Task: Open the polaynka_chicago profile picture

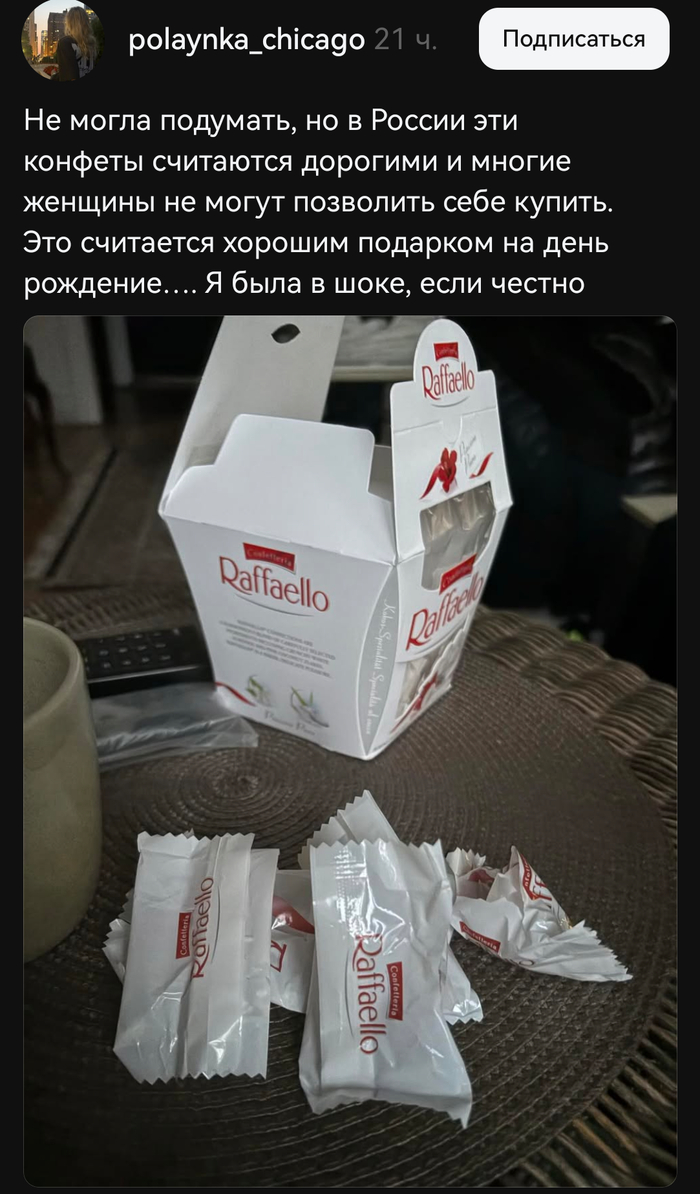Action: pos(63,41)
